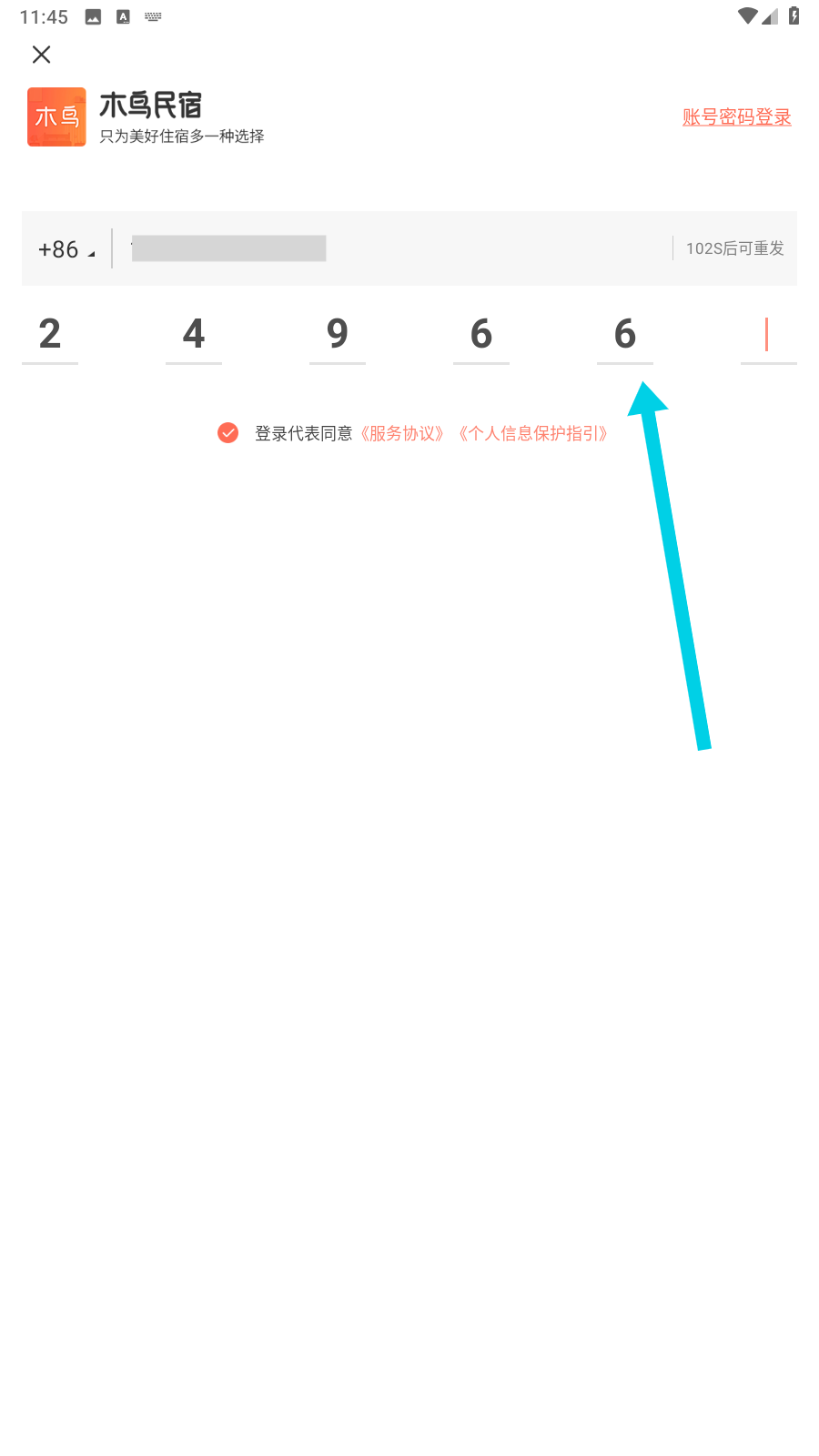Open the 个人信息保护指引 link

[x=533, y=433]
